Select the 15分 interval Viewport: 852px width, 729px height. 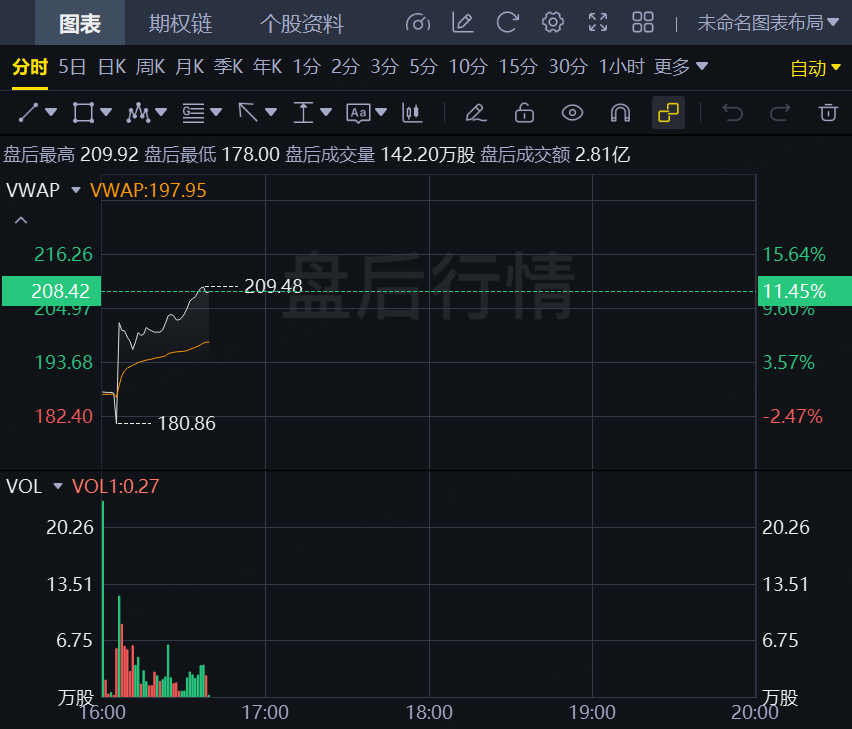pos(518,67)
